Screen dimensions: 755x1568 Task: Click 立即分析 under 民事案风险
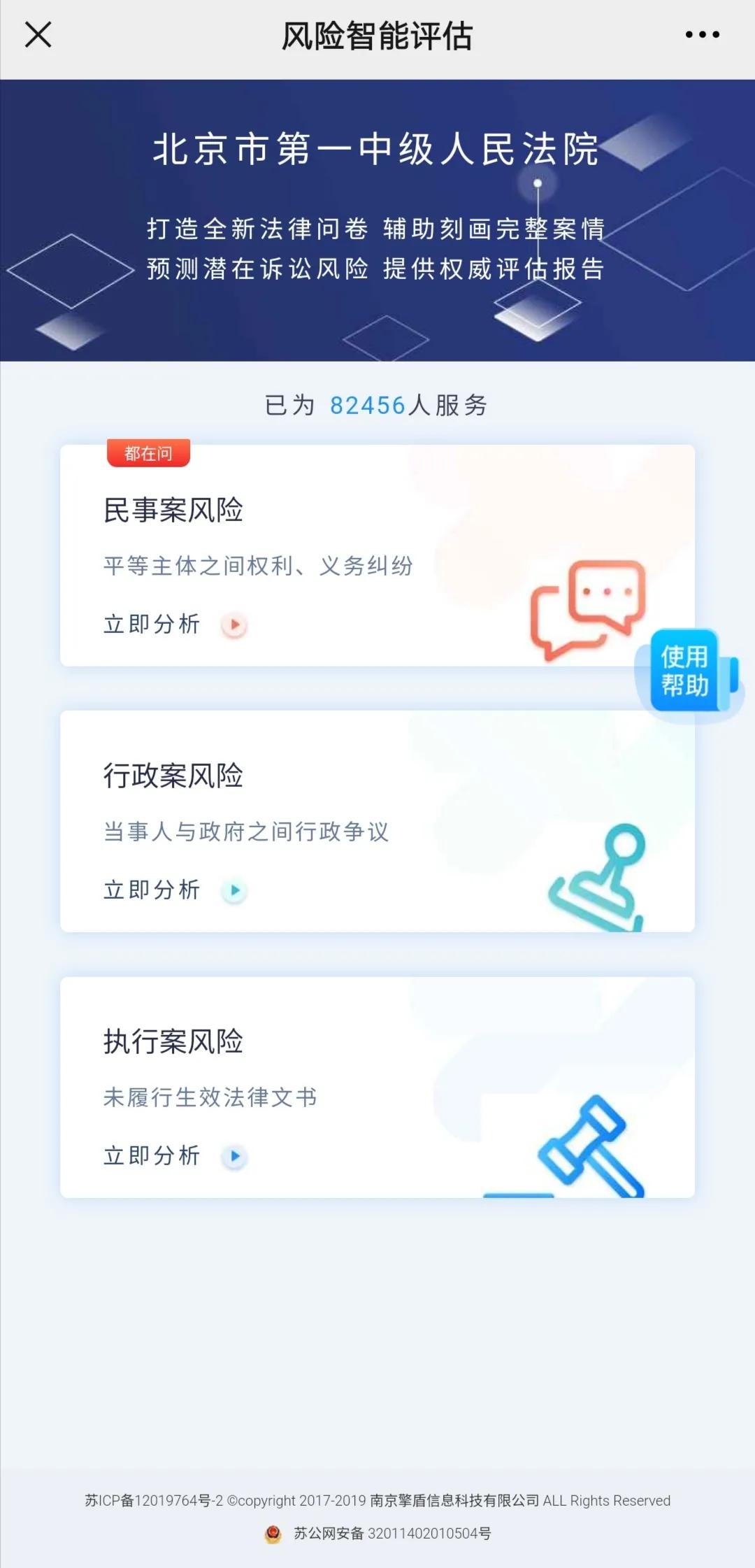pyautogui.click(x=151, y=623)
